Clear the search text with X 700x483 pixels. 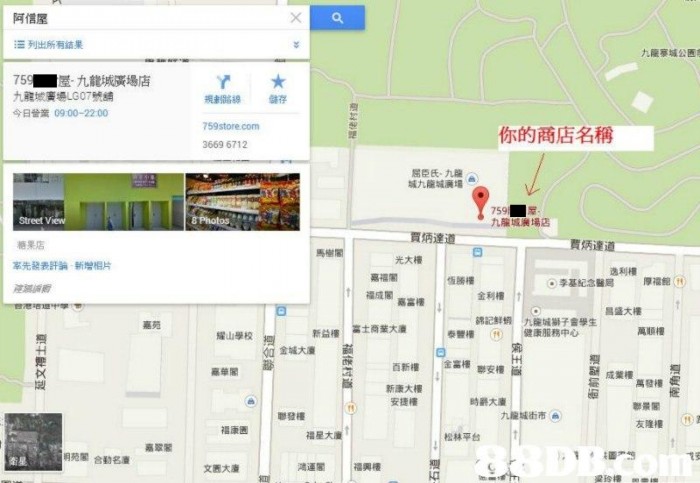(x=295, y=18)
